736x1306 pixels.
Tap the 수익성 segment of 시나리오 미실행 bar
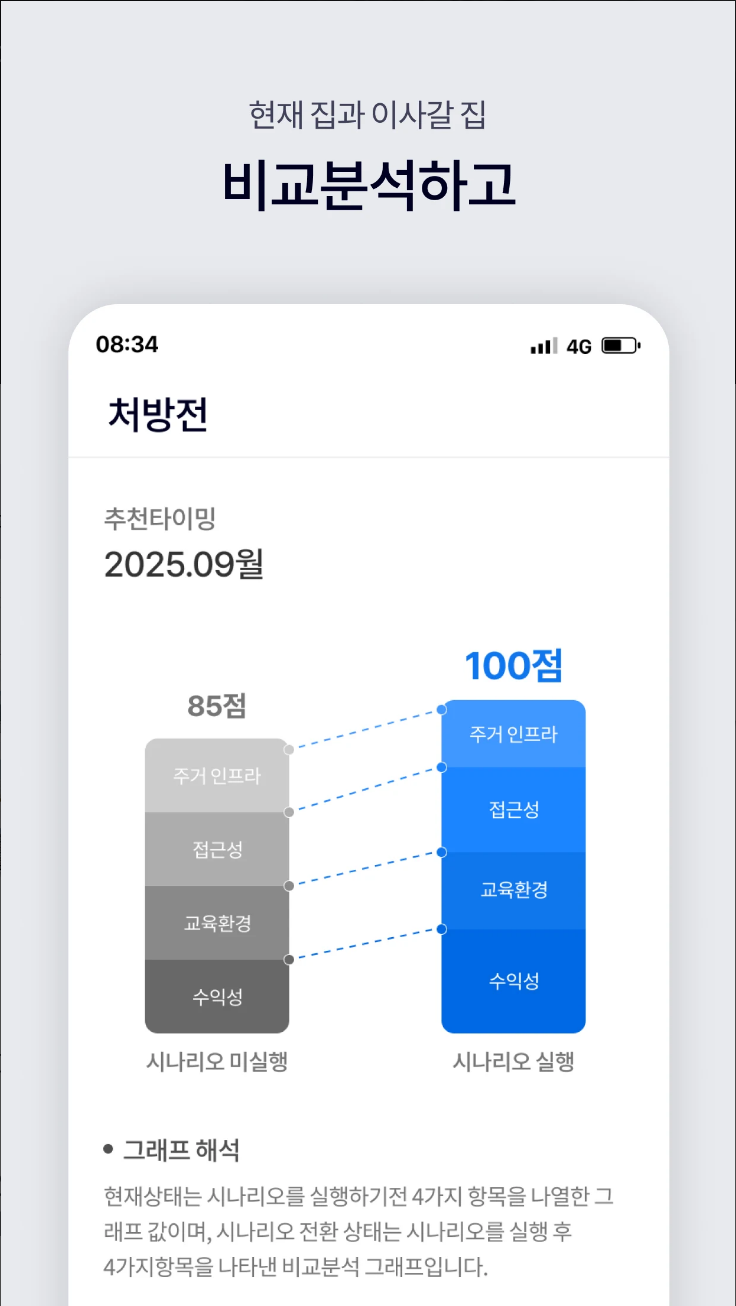point(218,995)
